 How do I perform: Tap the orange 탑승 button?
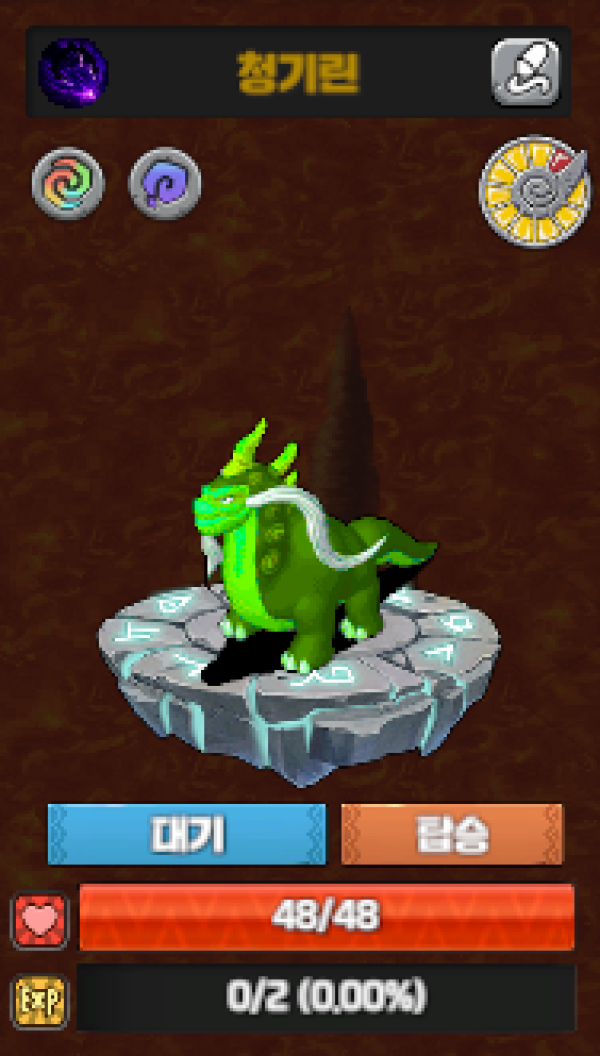pos(452,834)
